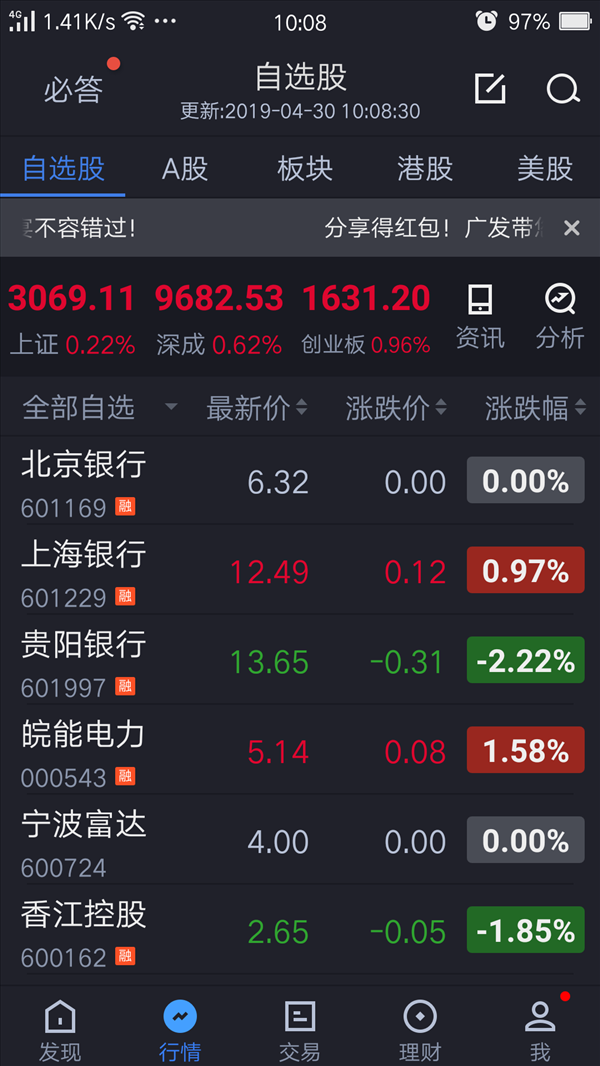Expand the 全部自选 dropdown
The width and height of the screenshot is (600, 1066).
(100, 408)
